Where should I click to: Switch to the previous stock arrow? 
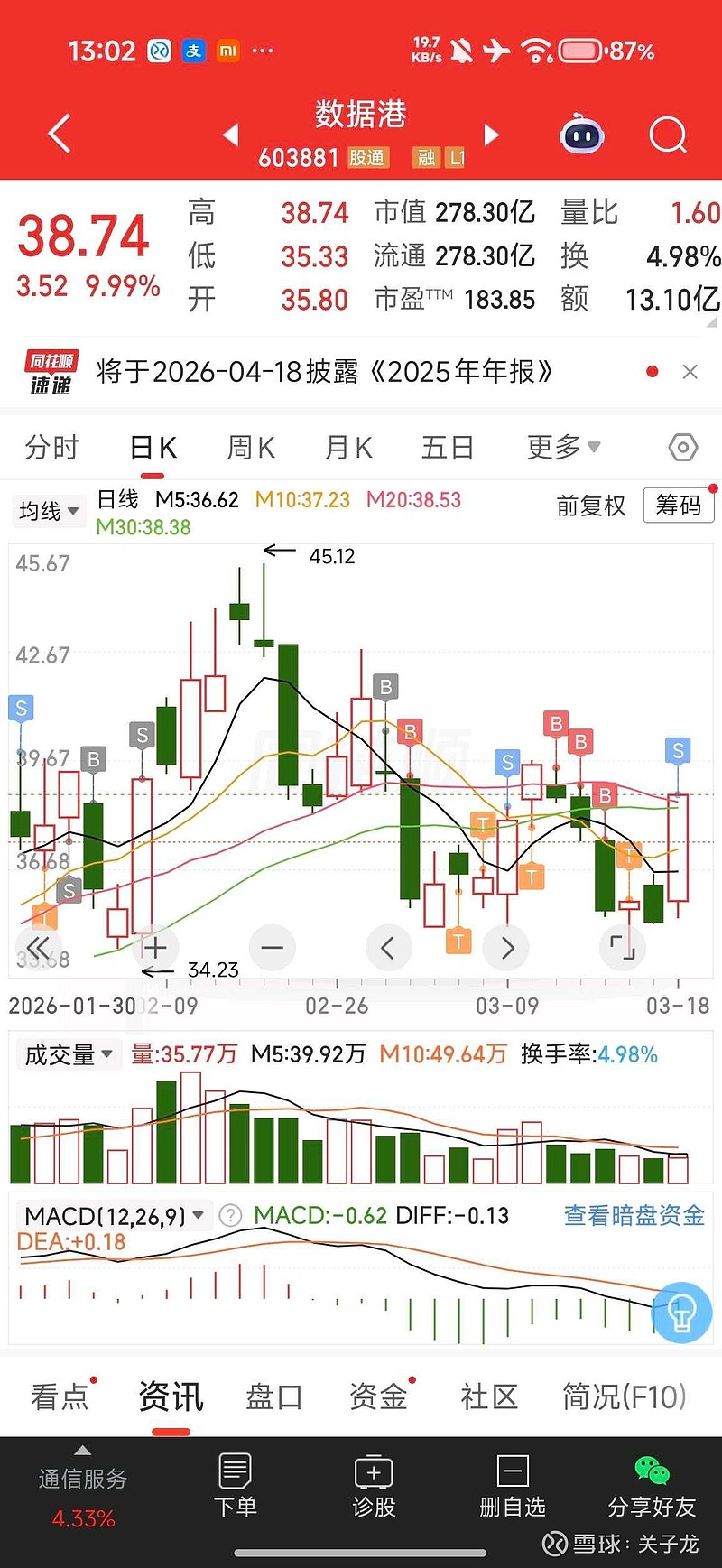pyautogui.click(x=231, y=135)
